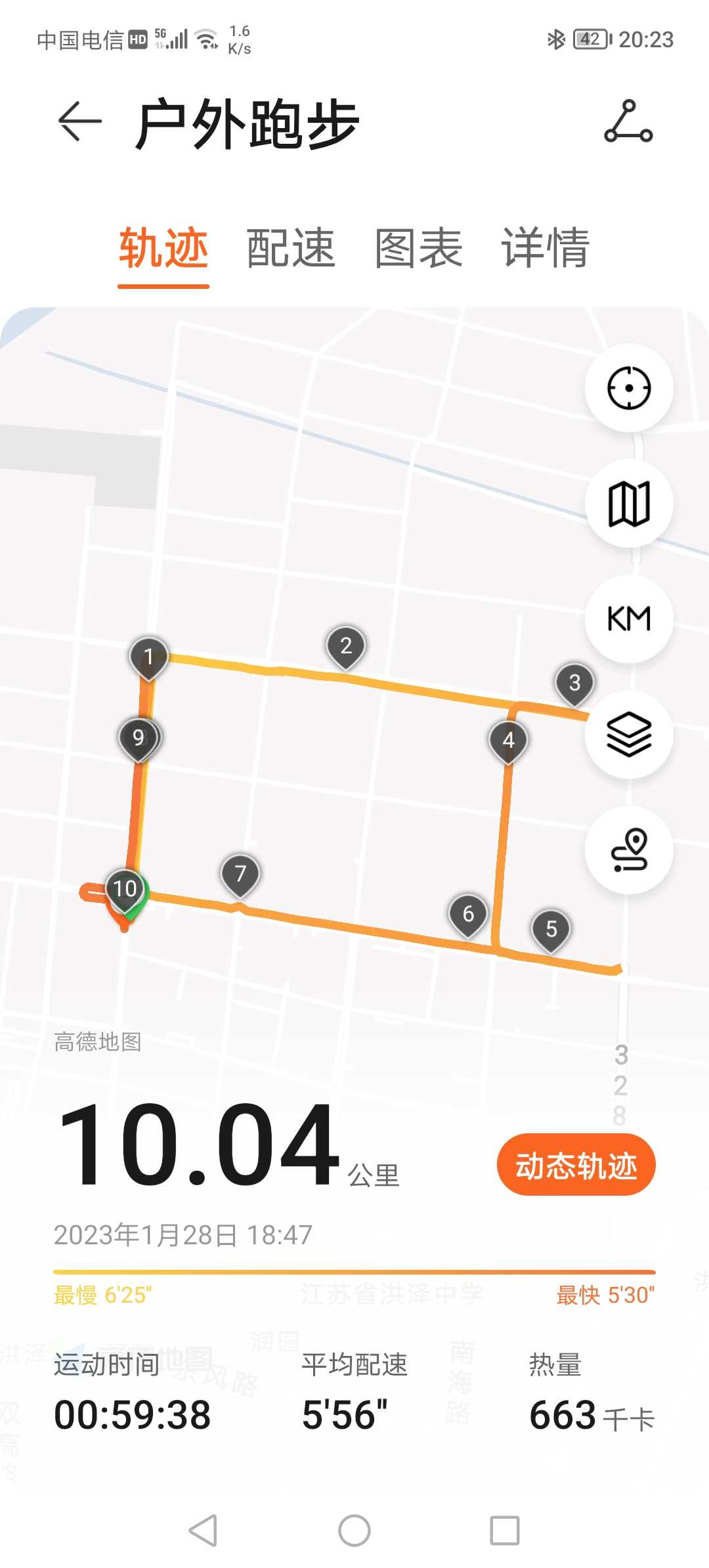Screen dimensions: 709x1568
Task: Play the 动态轨迹 animation
Action: coord(576,1165)
